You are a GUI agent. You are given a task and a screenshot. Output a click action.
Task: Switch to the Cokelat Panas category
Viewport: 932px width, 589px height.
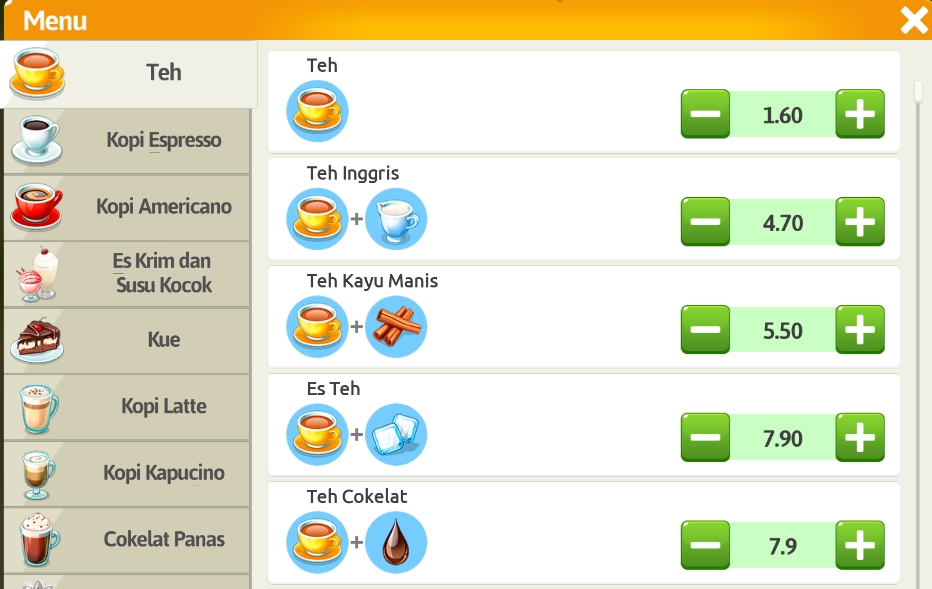(x=127, y=539)
